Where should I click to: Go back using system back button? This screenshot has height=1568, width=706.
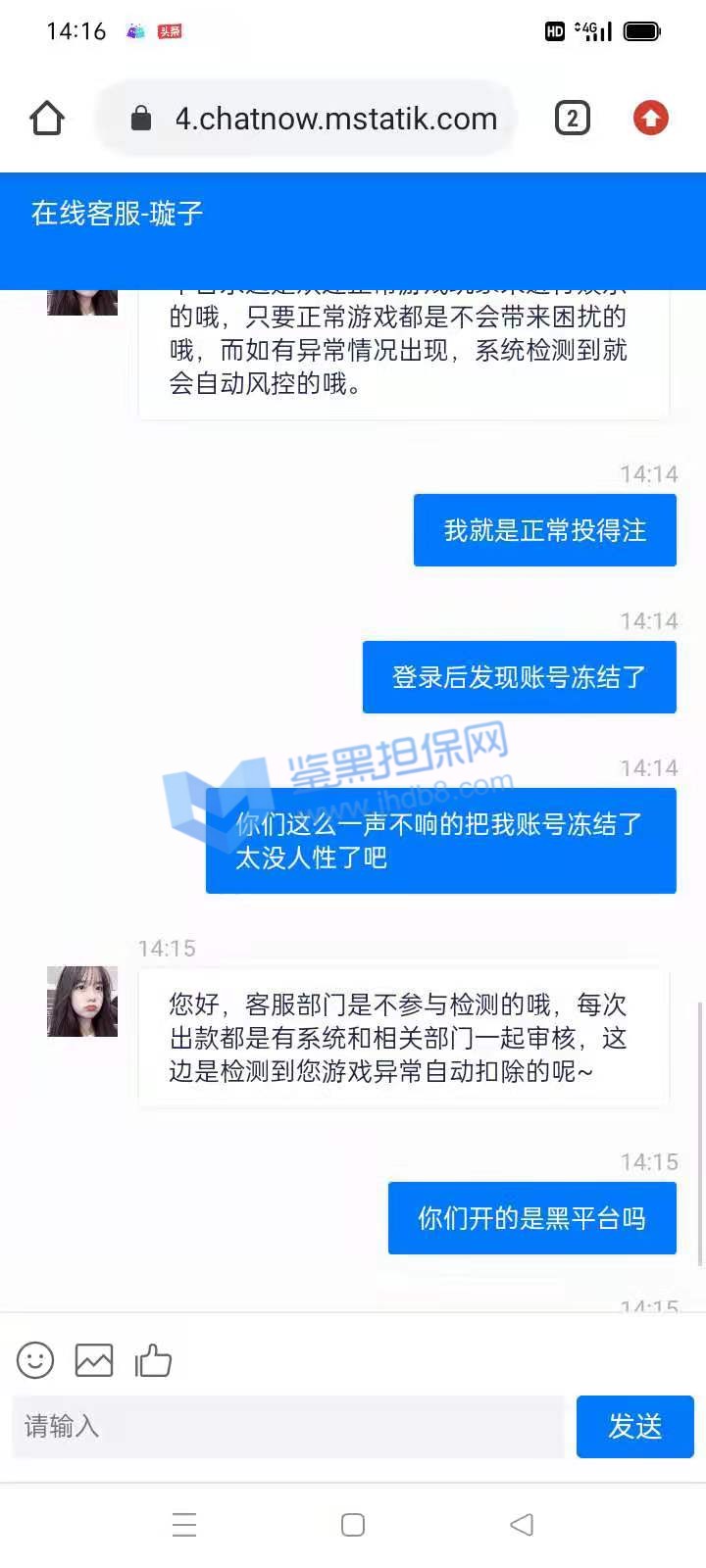pos(522,1524)
